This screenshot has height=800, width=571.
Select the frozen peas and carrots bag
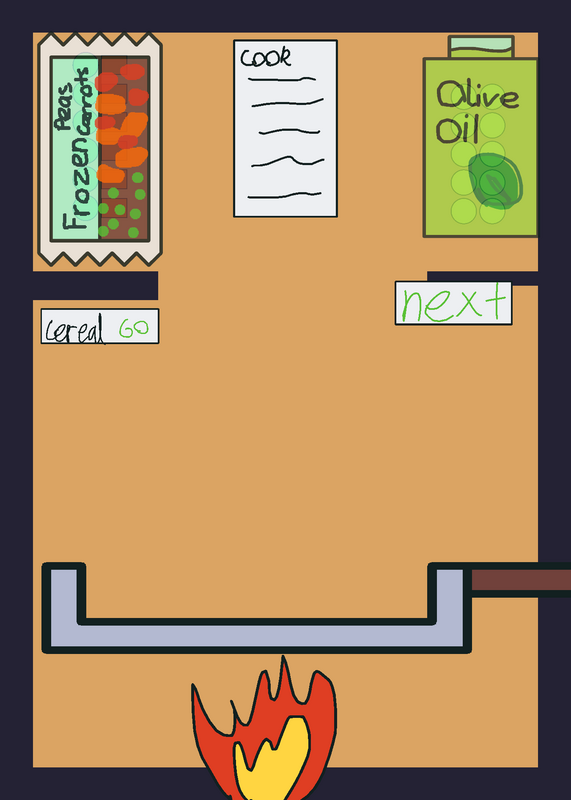click(x=100, y=149)
